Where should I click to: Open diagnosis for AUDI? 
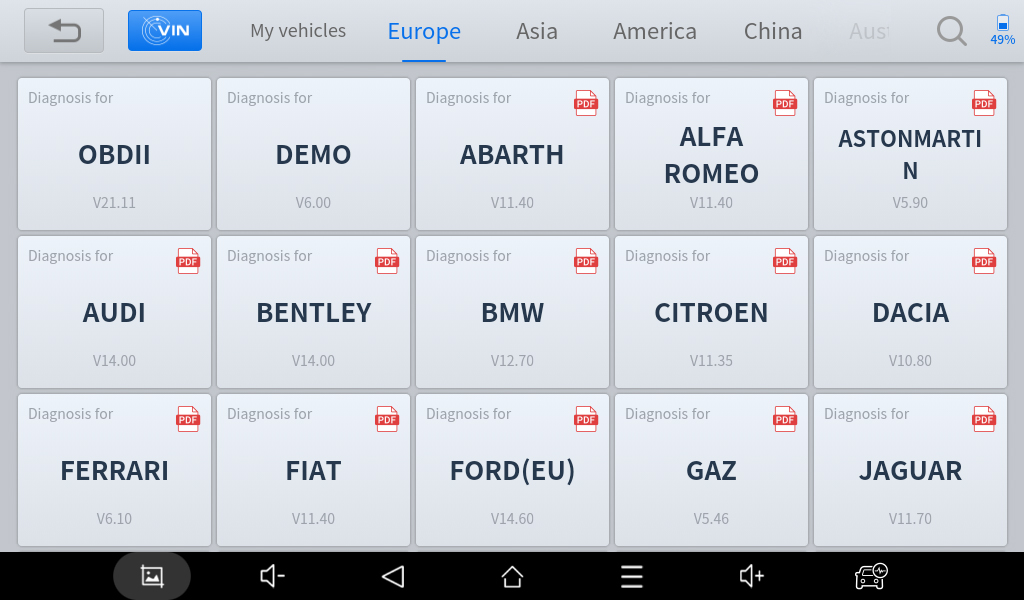coord(114,313)
